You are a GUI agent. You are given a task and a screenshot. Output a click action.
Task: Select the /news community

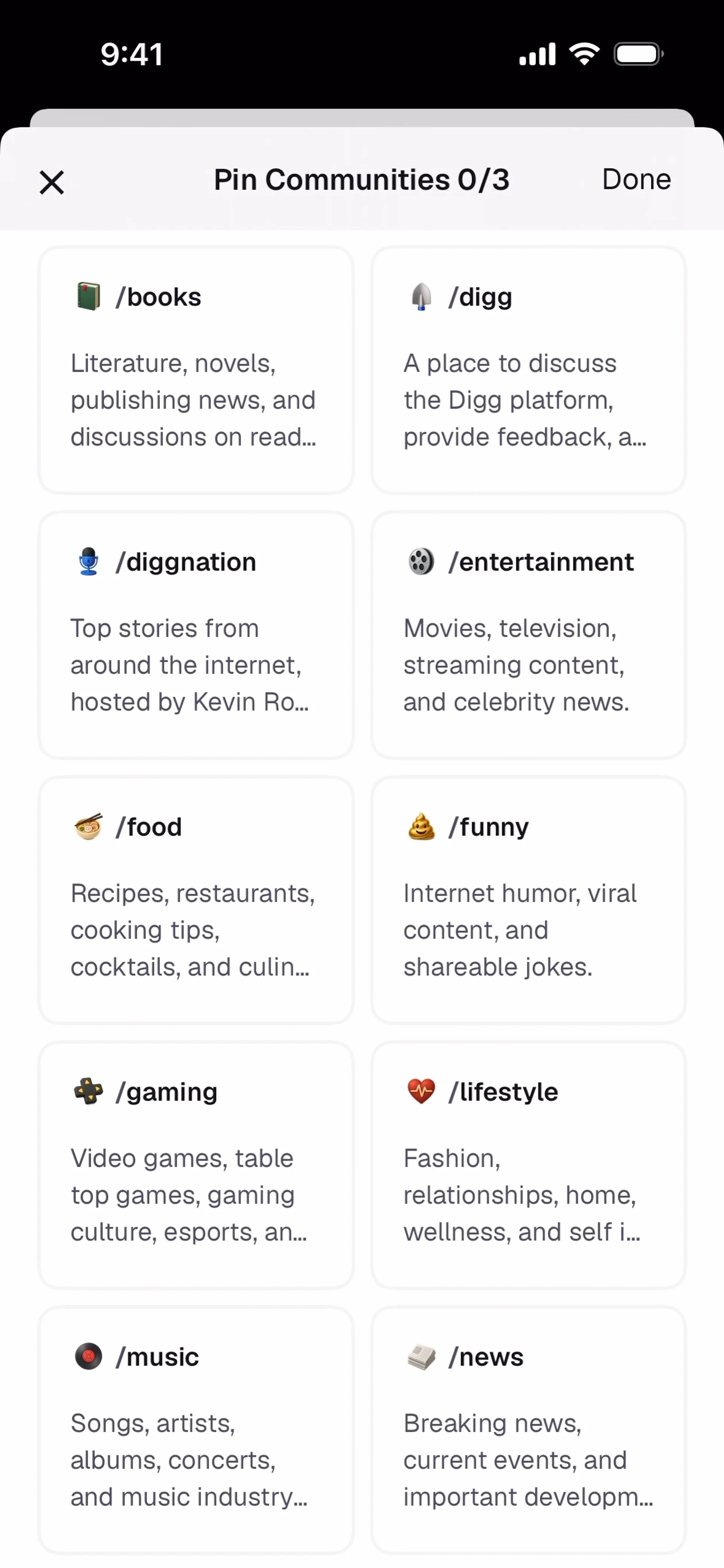[x=528, y=1429]
